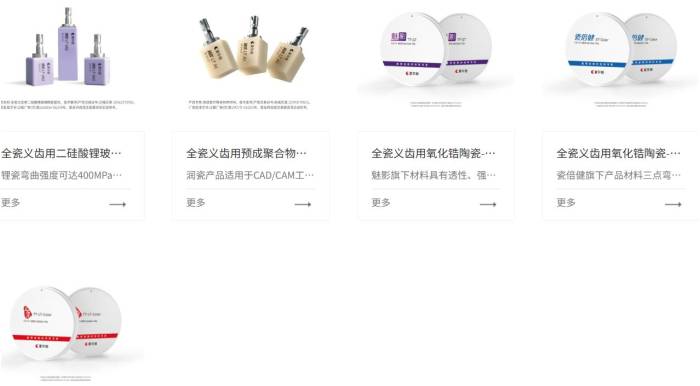
Task: Tap 更多 under 锂瓷弯曲强度可达400MPa
Action: (x=11, y=203)
